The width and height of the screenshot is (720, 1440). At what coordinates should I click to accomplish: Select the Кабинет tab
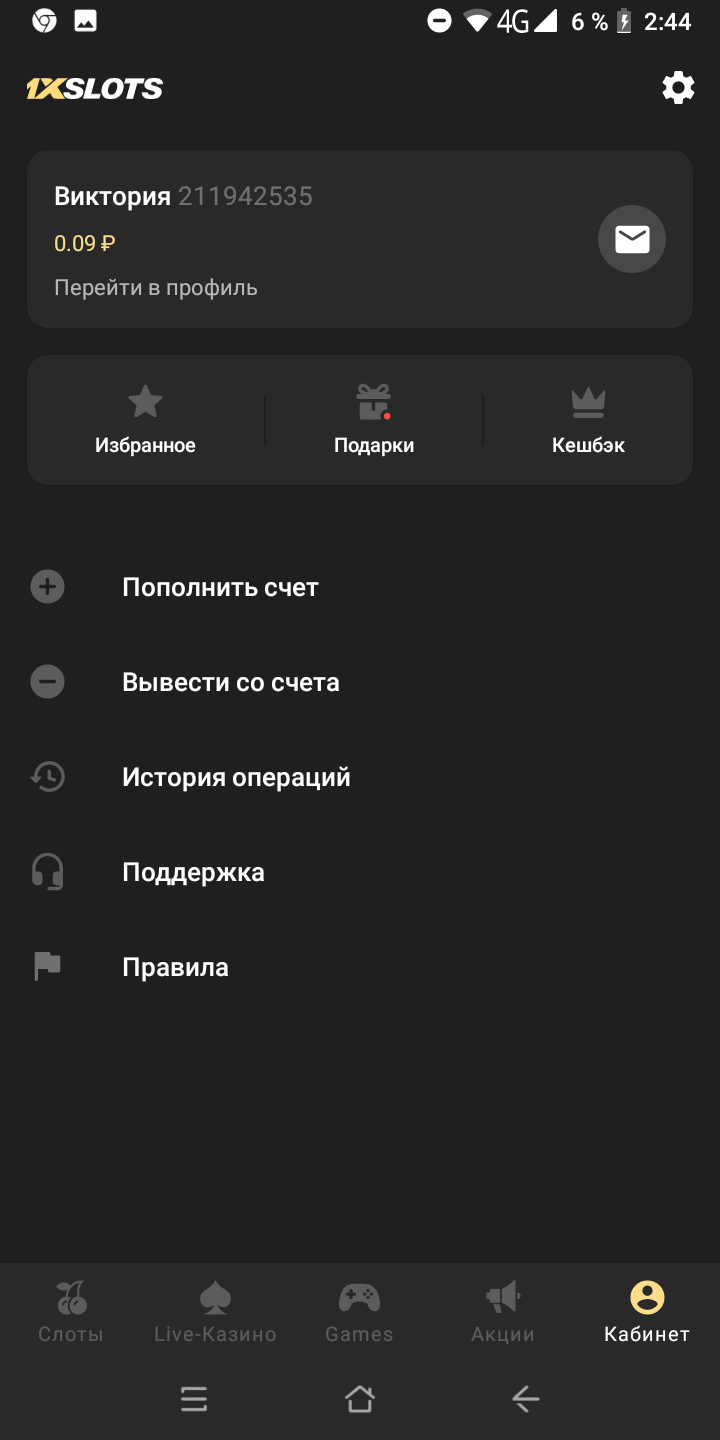tap(647, 1312)
